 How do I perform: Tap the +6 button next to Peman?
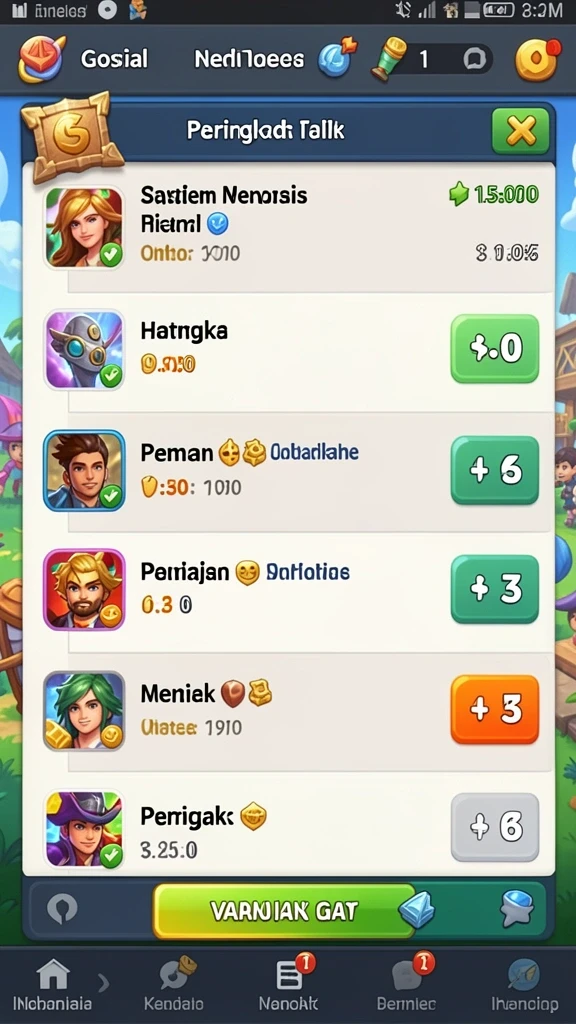495,470
